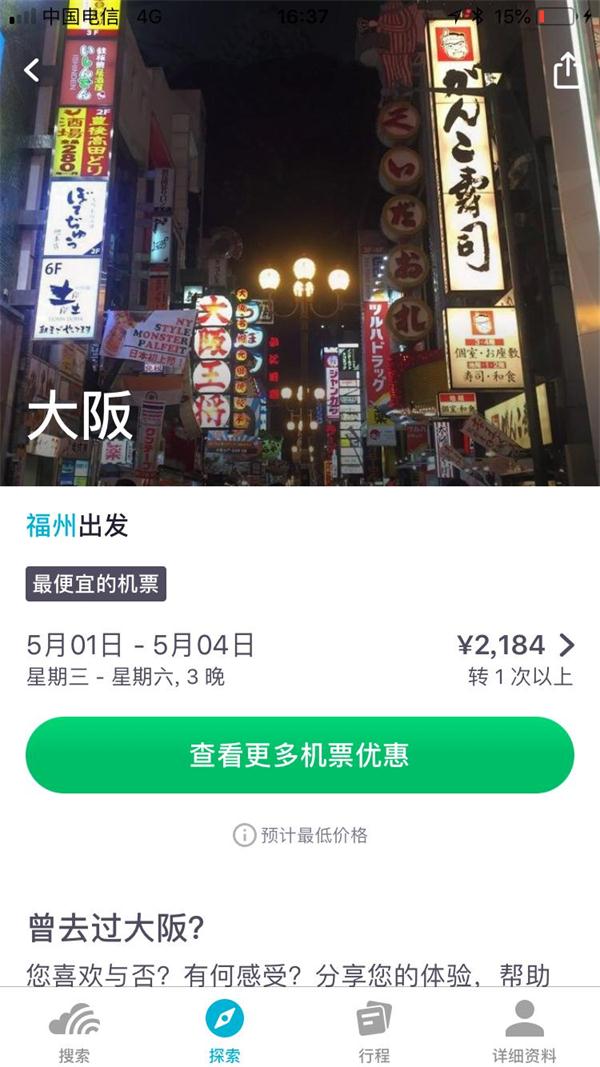Go back with the top-left arrow

pyautogui.click(x=32, y=70)
